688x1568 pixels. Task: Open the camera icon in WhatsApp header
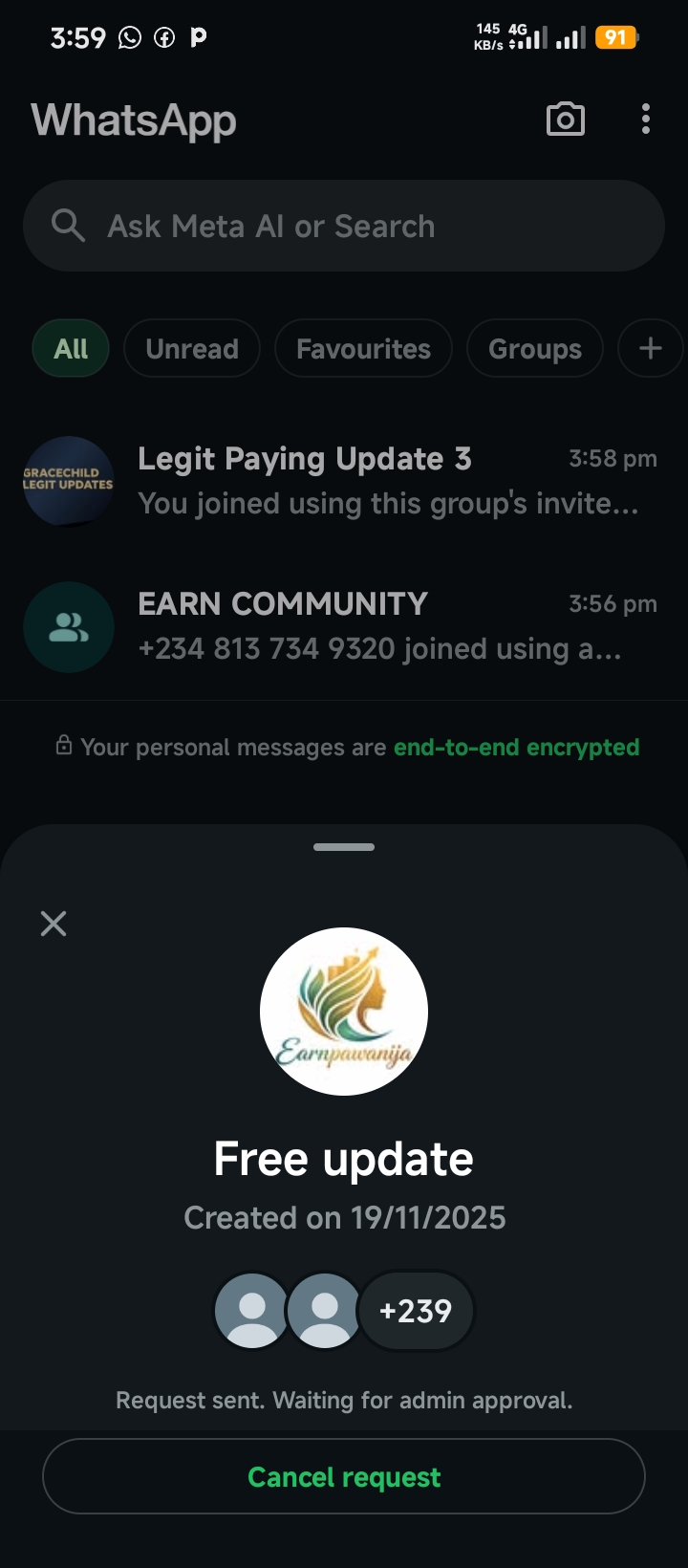tap(565, 120)
